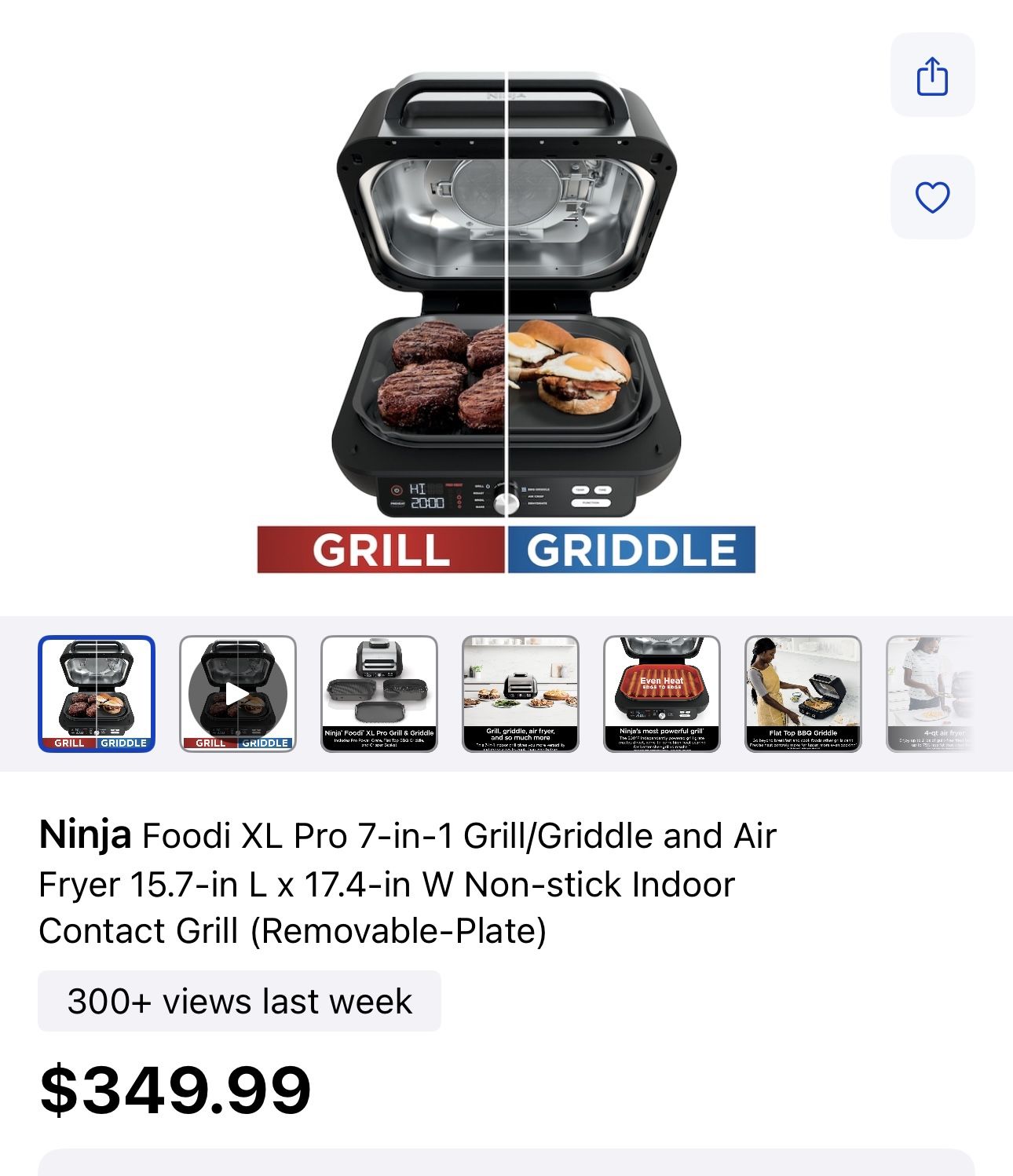Select the first Grill/Griddle split thumbnail
Image resolution: width=1013 pixels, height=1176 pixels.
[x=97, y=694]
